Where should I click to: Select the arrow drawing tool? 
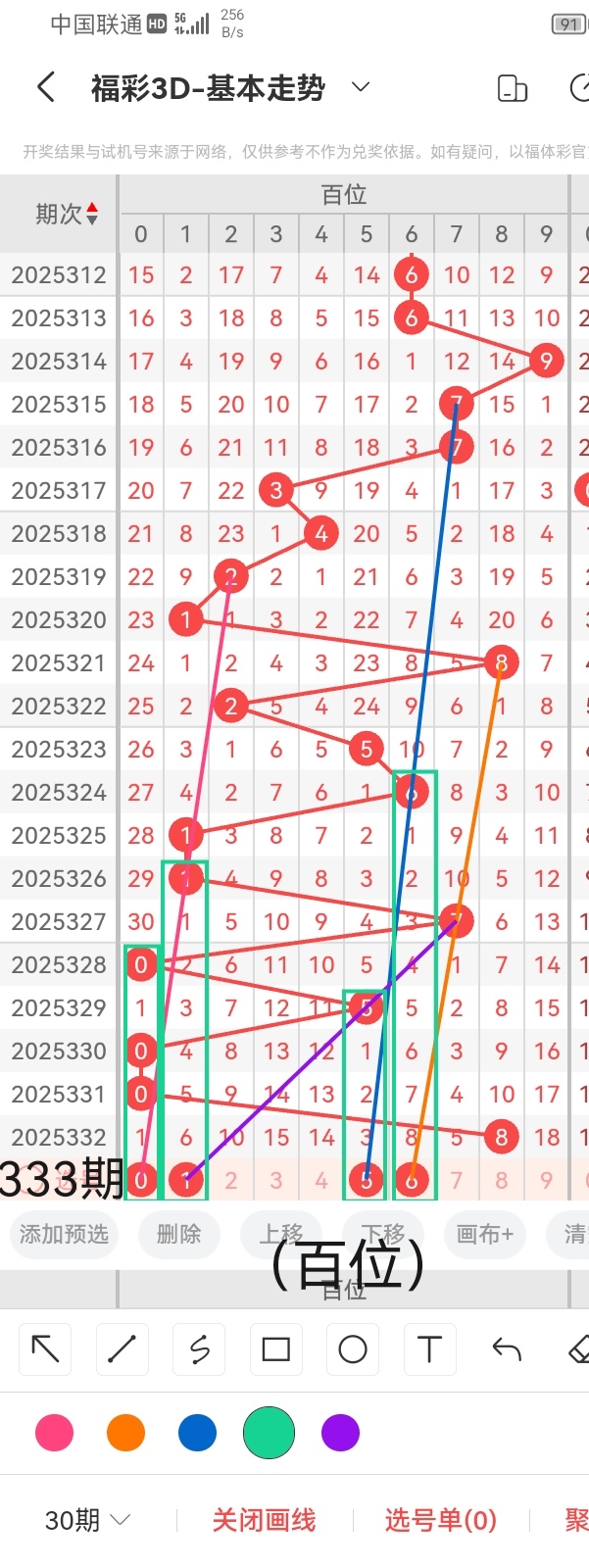click(x=45, y=1349)
